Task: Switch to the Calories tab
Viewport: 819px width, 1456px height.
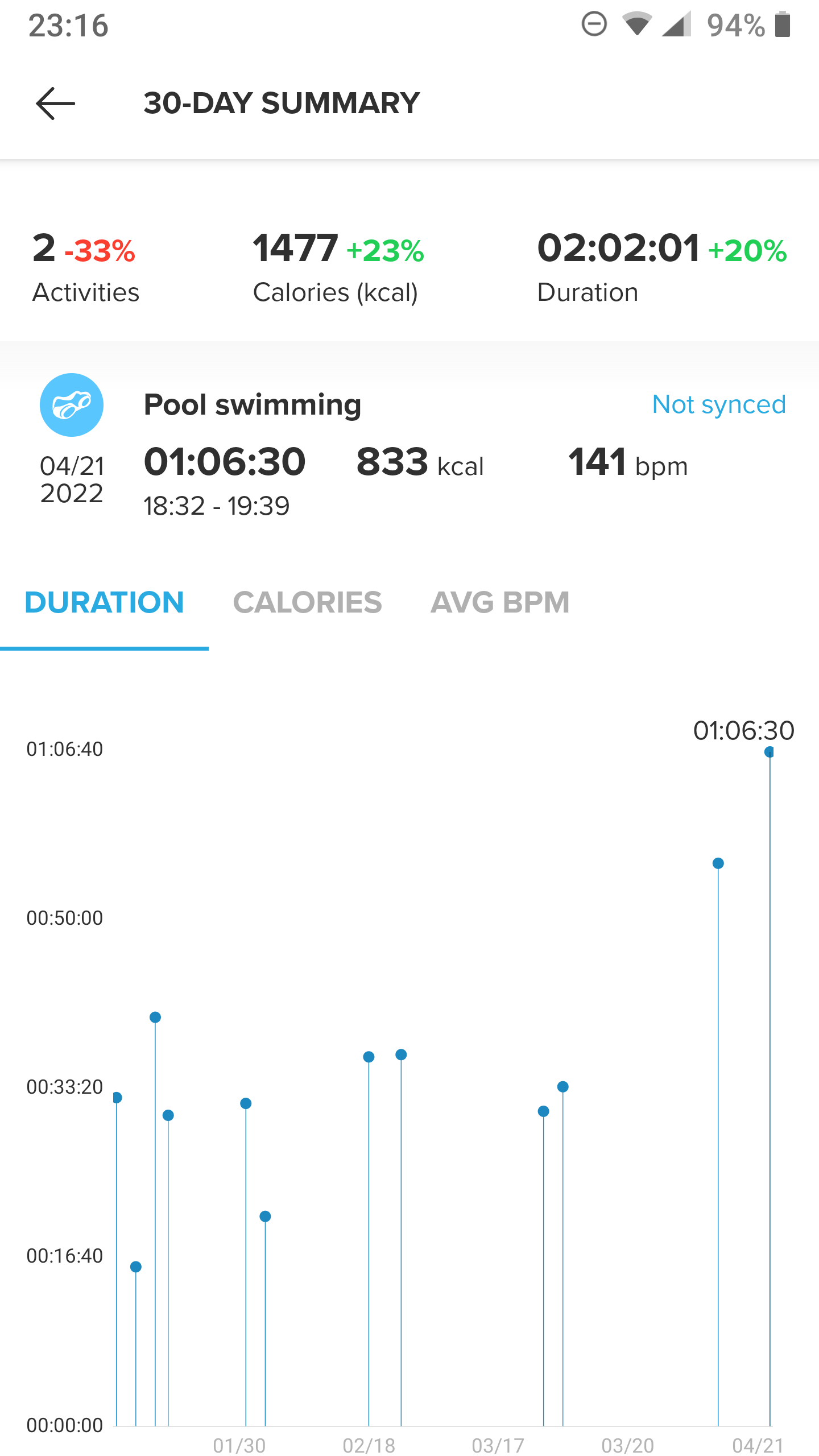Action: pyautogui.click(x=307, y=602)
